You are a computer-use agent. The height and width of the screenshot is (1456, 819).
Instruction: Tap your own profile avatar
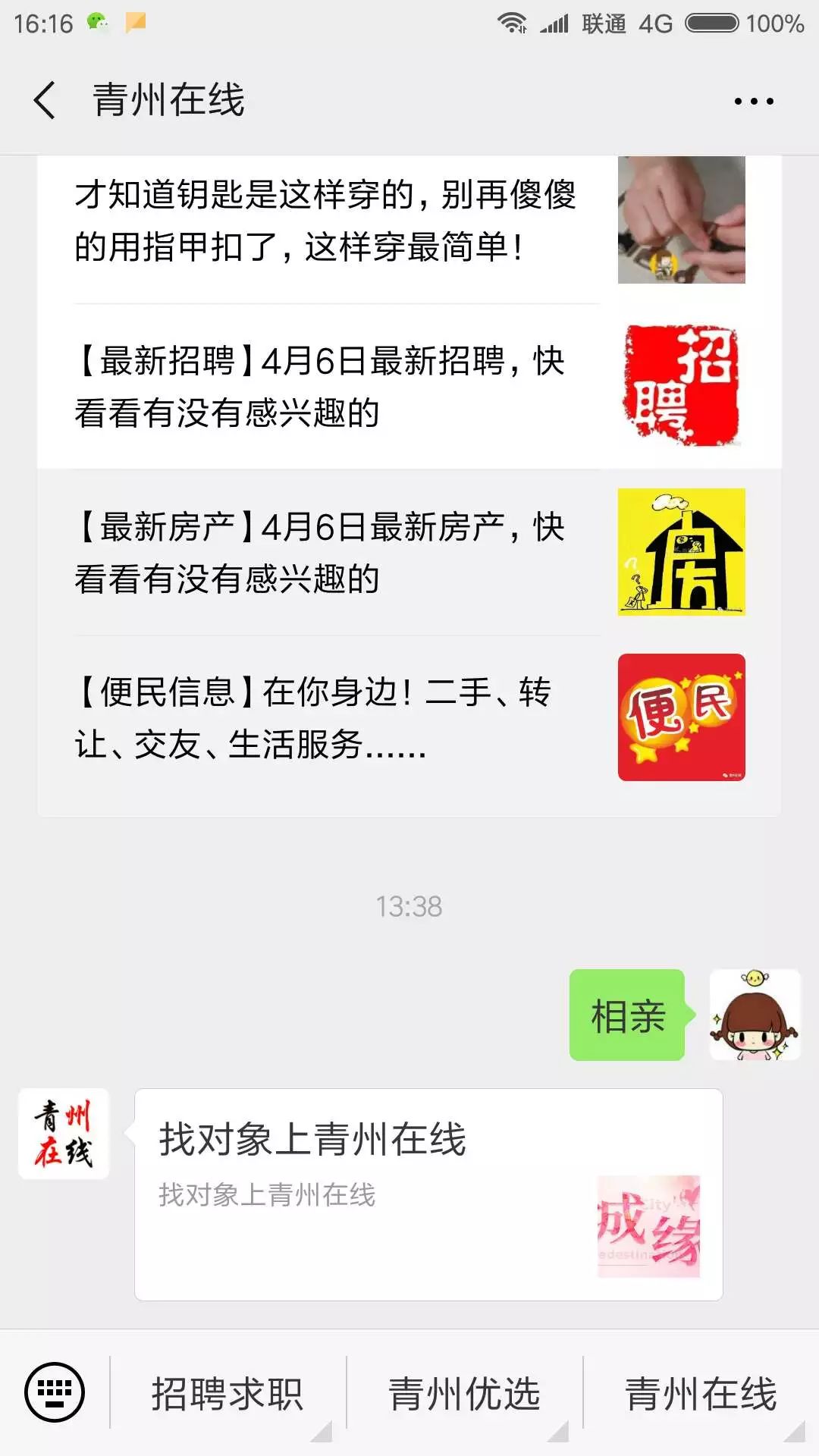[x=755, y=1015]
